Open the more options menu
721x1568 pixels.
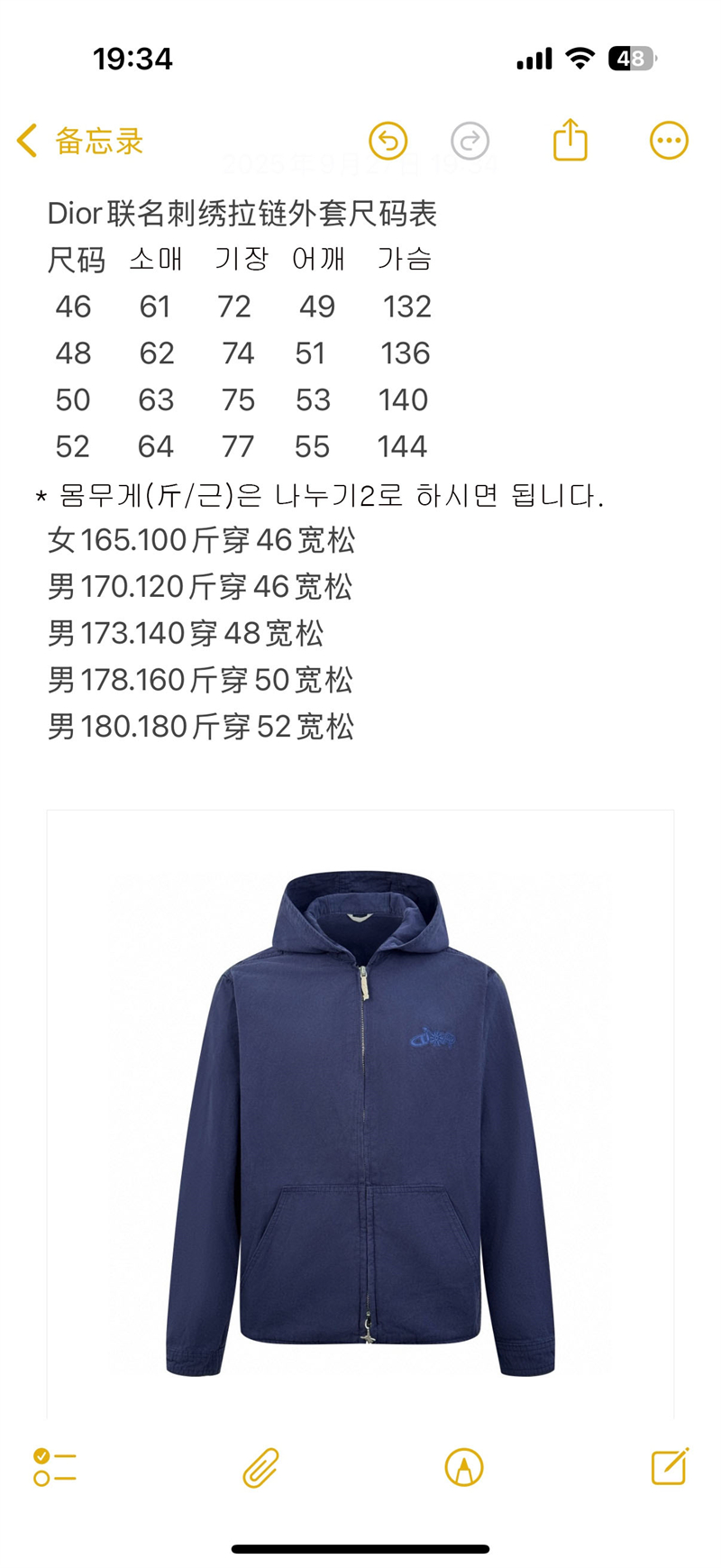669,141
